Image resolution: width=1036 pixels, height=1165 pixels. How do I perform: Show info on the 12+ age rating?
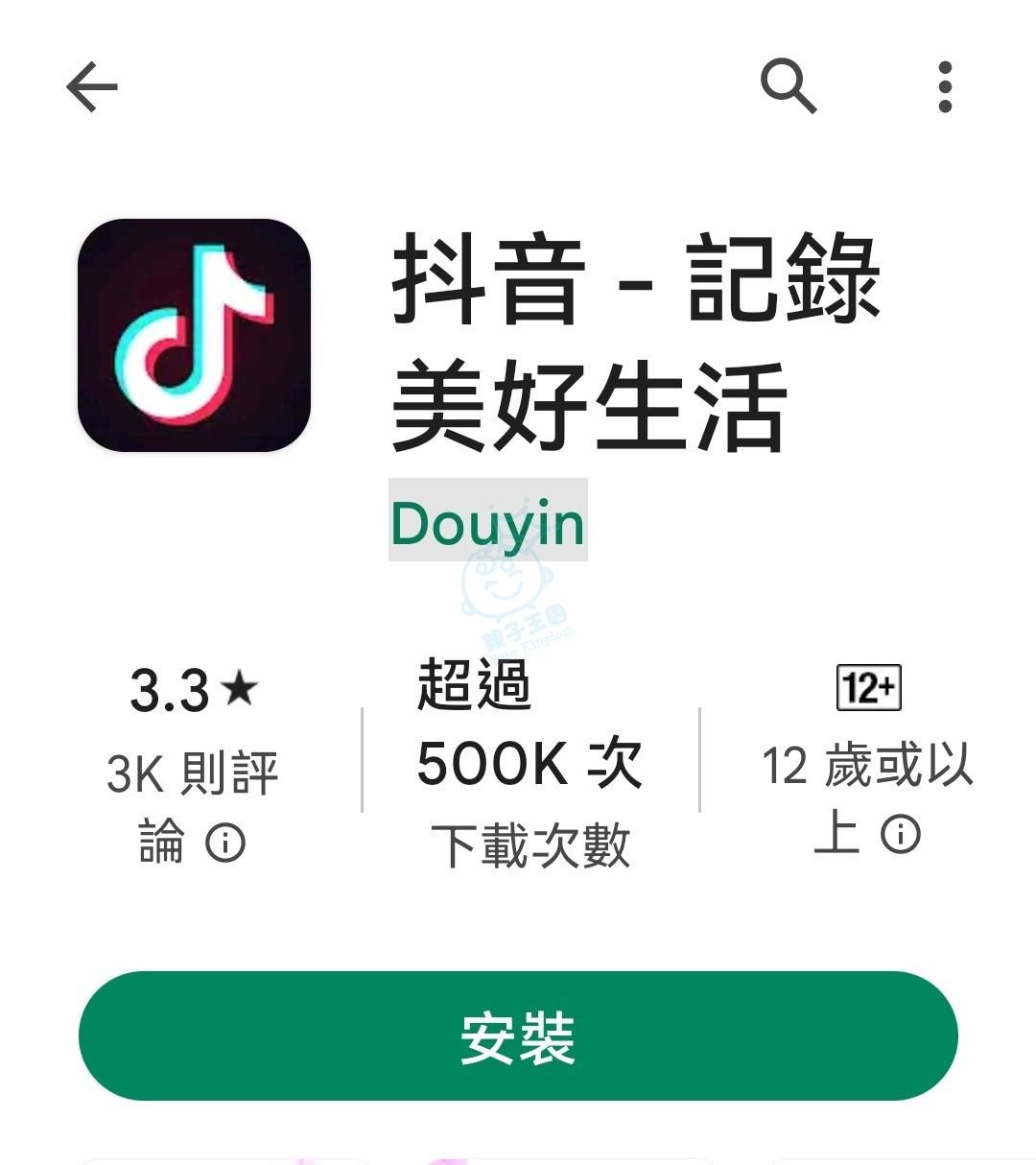point(900,834)
